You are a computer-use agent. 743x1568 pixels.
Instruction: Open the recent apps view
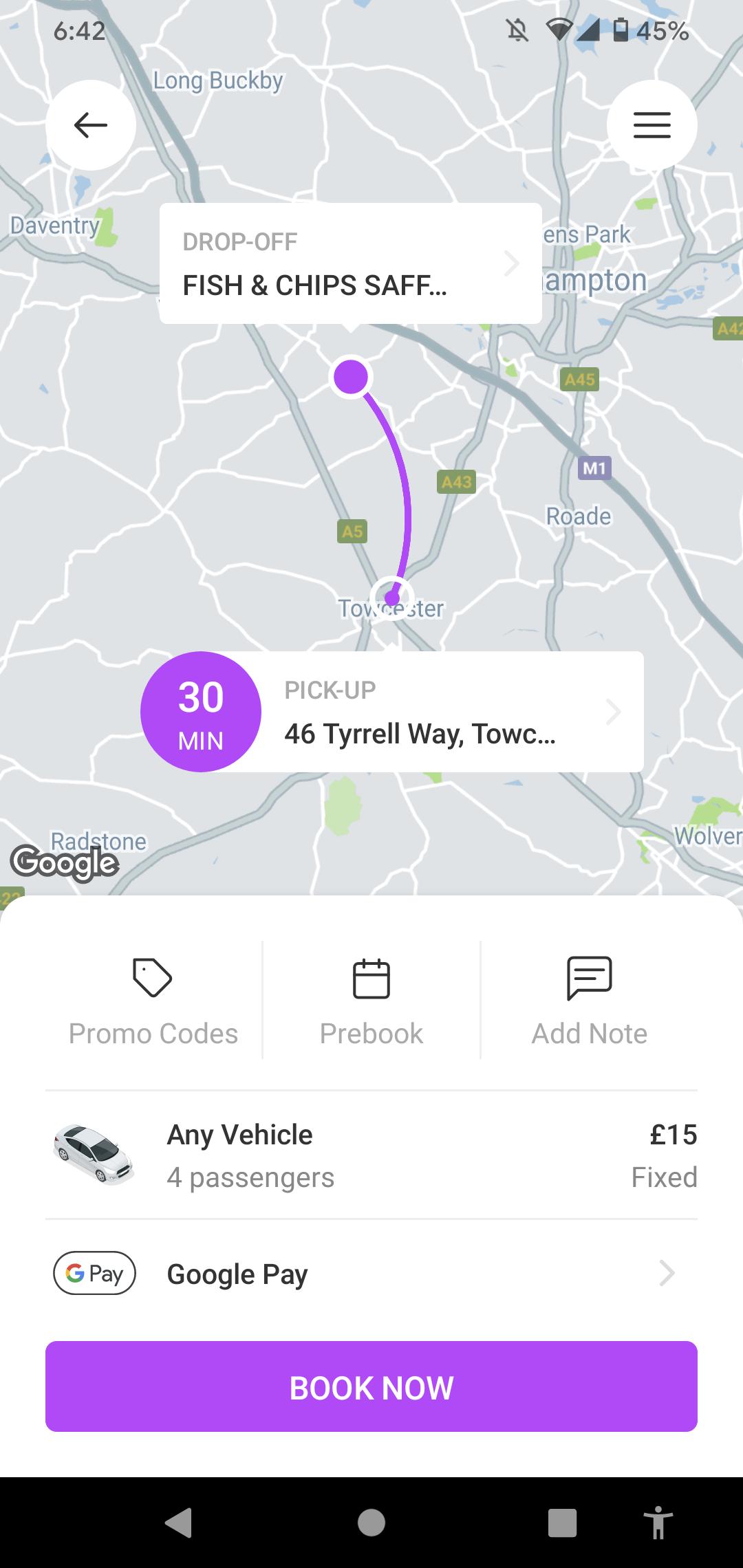tap(562, 1523)
